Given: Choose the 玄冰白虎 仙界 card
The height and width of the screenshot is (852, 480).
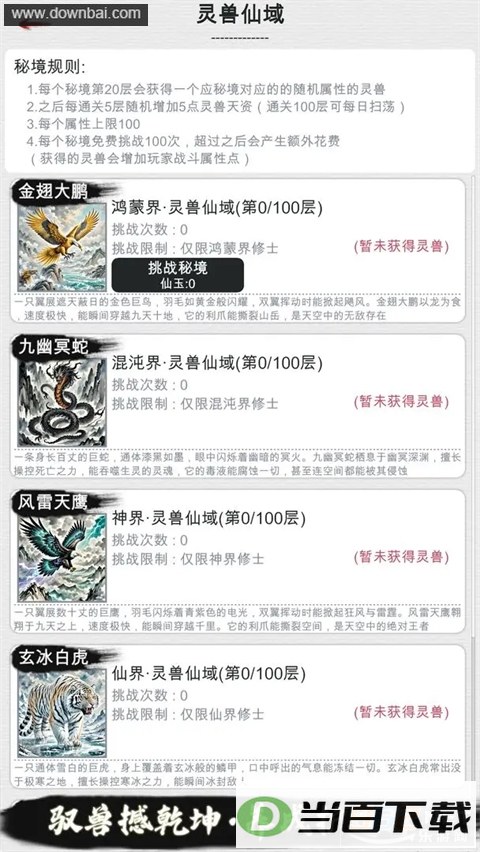Looking at the screenshot, I should (238, 717).
